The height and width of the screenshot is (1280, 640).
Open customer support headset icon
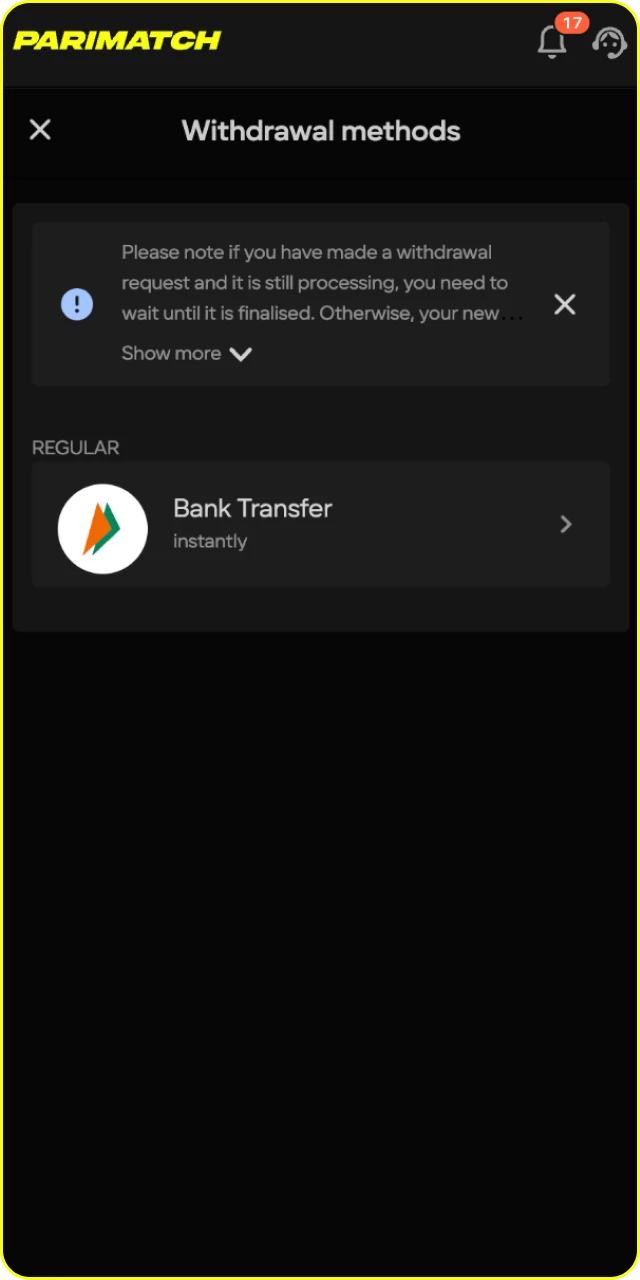point(609,42)
